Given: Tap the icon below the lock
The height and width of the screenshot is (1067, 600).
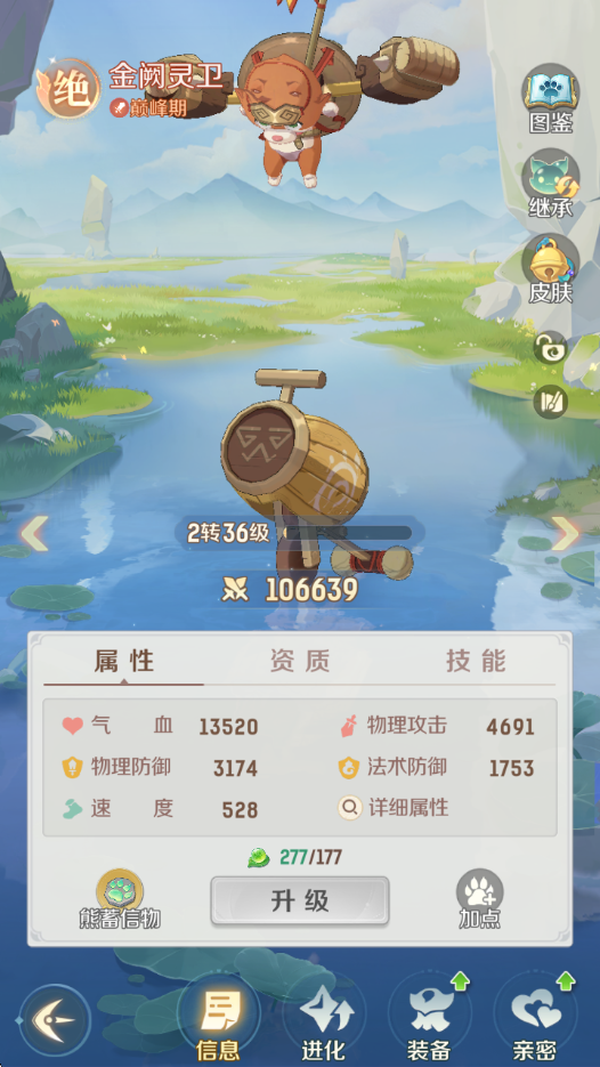Looking at the screenshot, I should [x=550, y=402].
